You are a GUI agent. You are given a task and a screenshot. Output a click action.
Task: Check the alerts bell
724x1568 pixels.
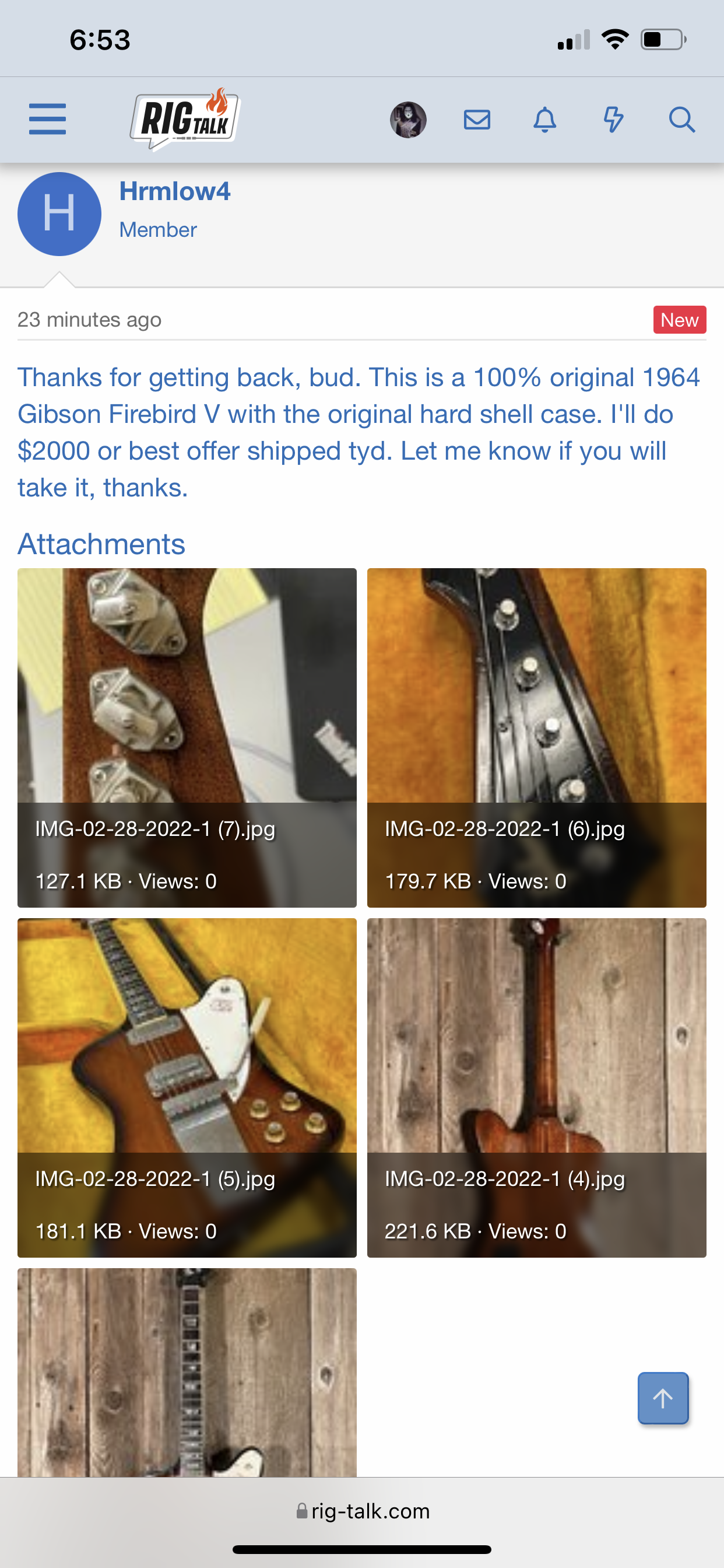coord(544,120)
